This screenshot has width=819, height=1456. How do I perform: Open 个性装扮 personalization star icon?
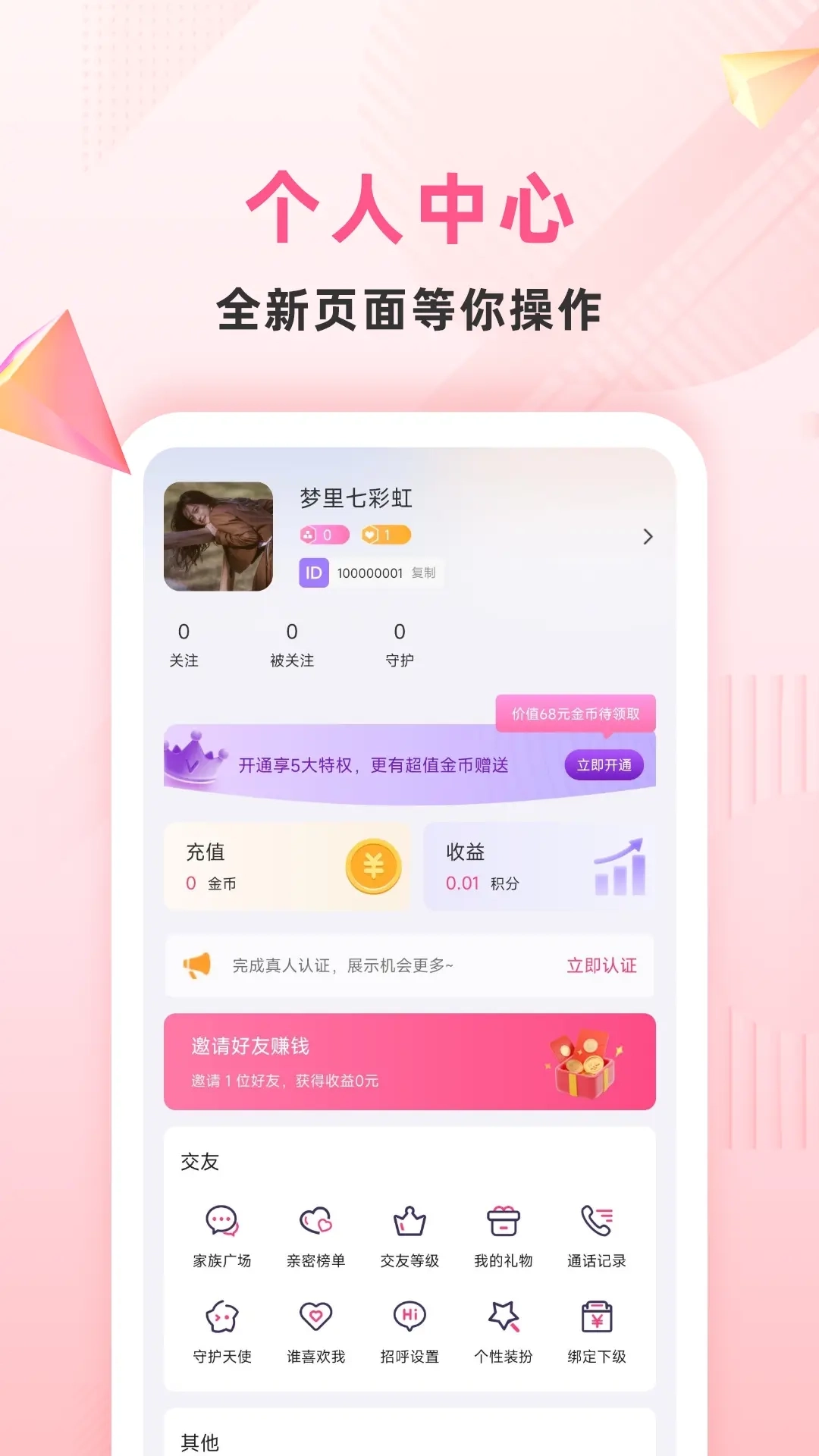pyautogui.click(x=503, y=1319)
